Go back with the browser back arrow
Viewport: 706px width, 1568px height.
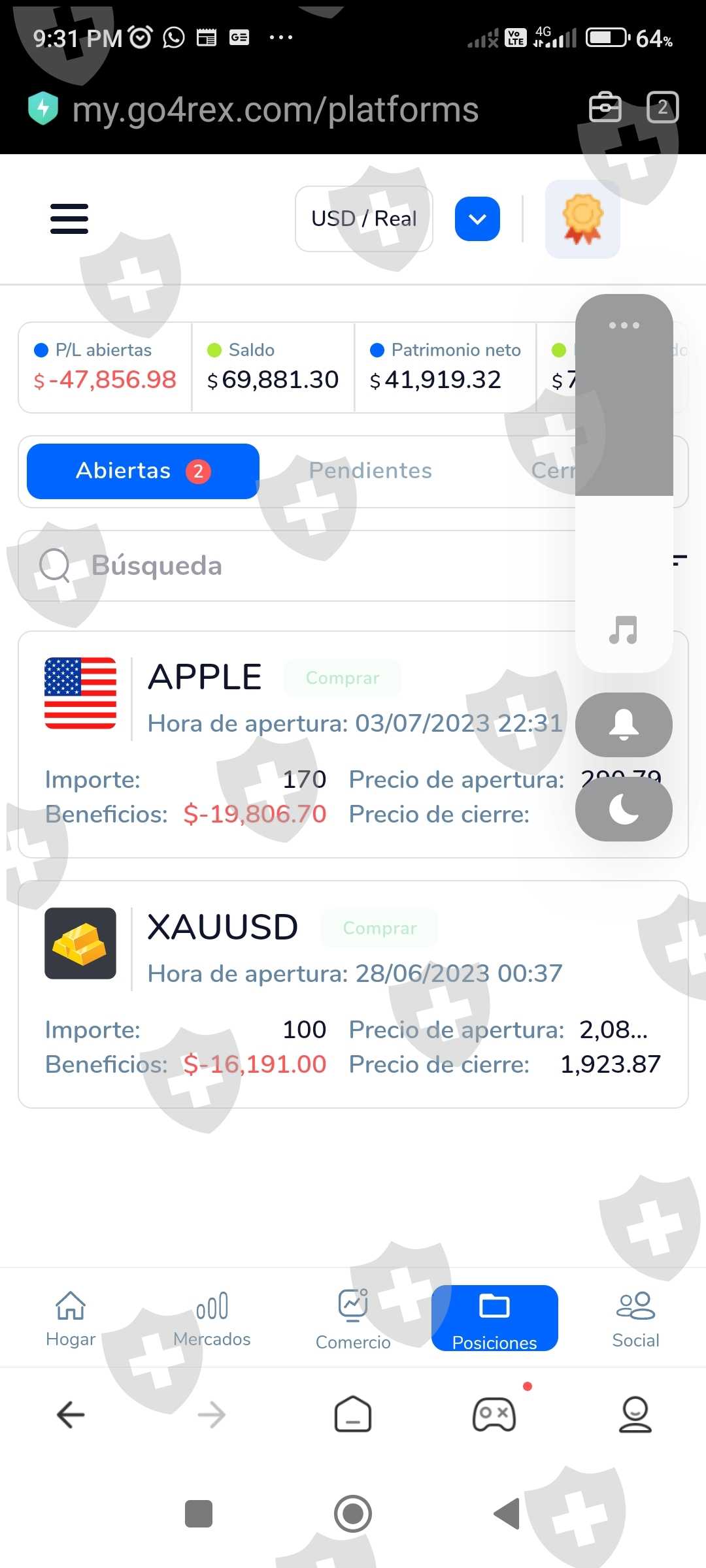(x=71, y=1415)
